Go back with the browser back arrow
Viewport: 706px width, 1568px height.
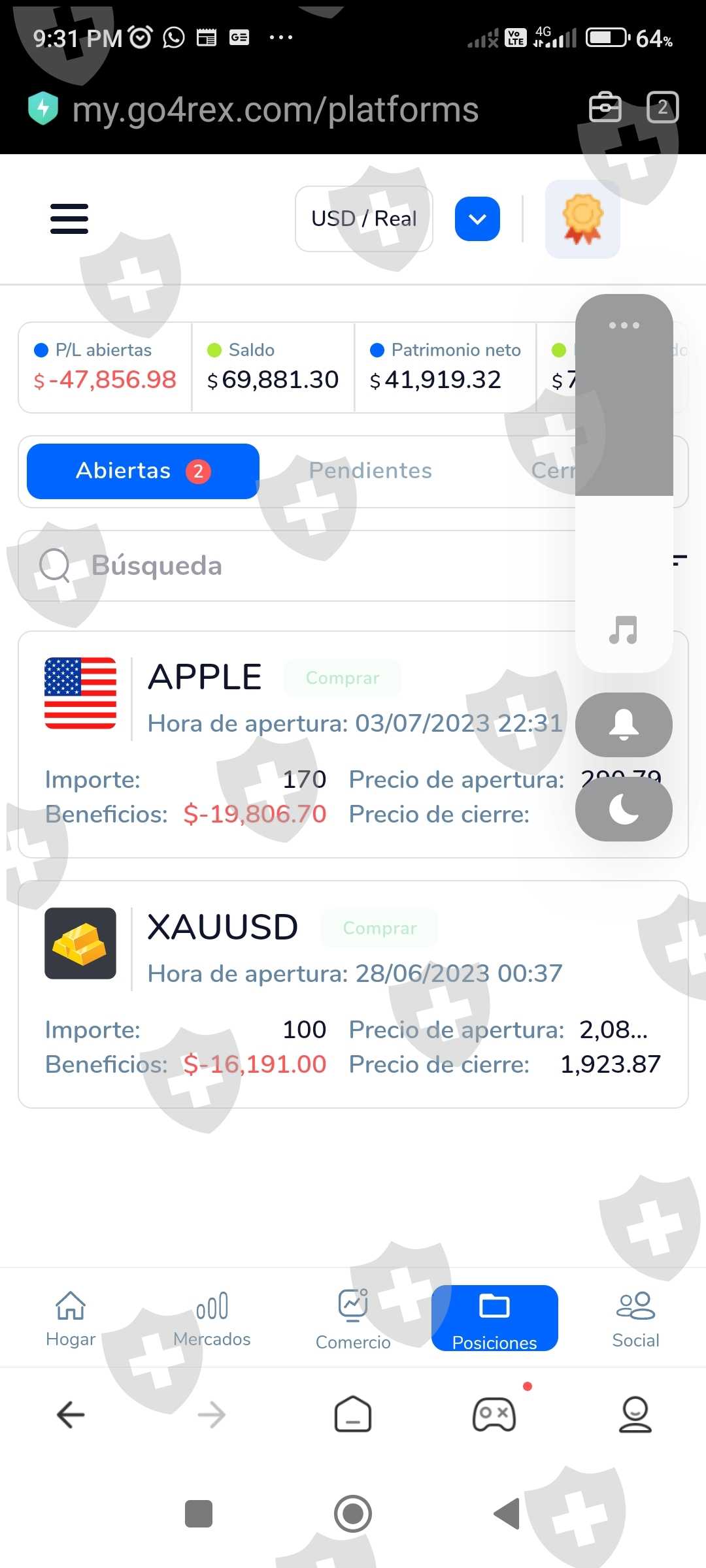(x=71, y=1415)
